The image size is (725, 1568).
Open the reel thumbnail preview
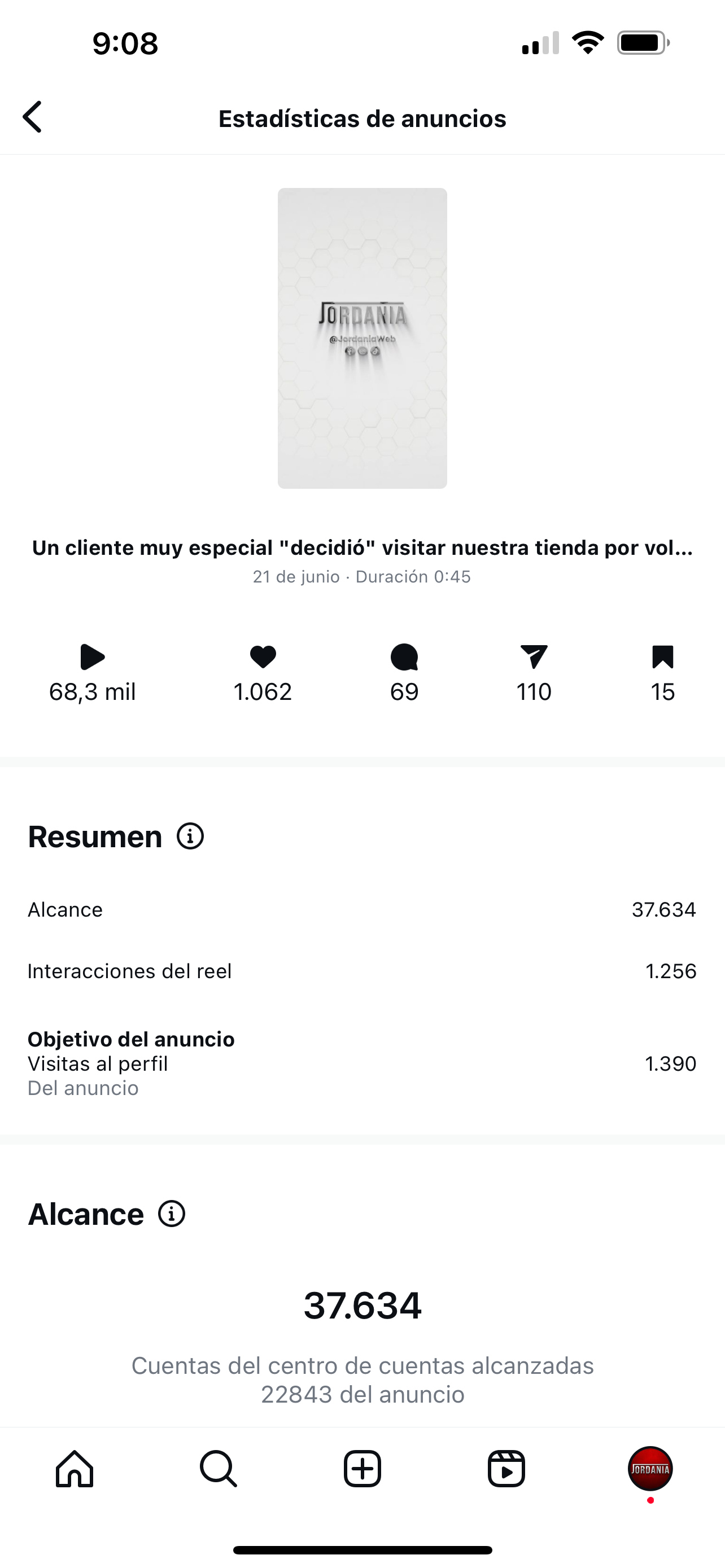point(362,339)
